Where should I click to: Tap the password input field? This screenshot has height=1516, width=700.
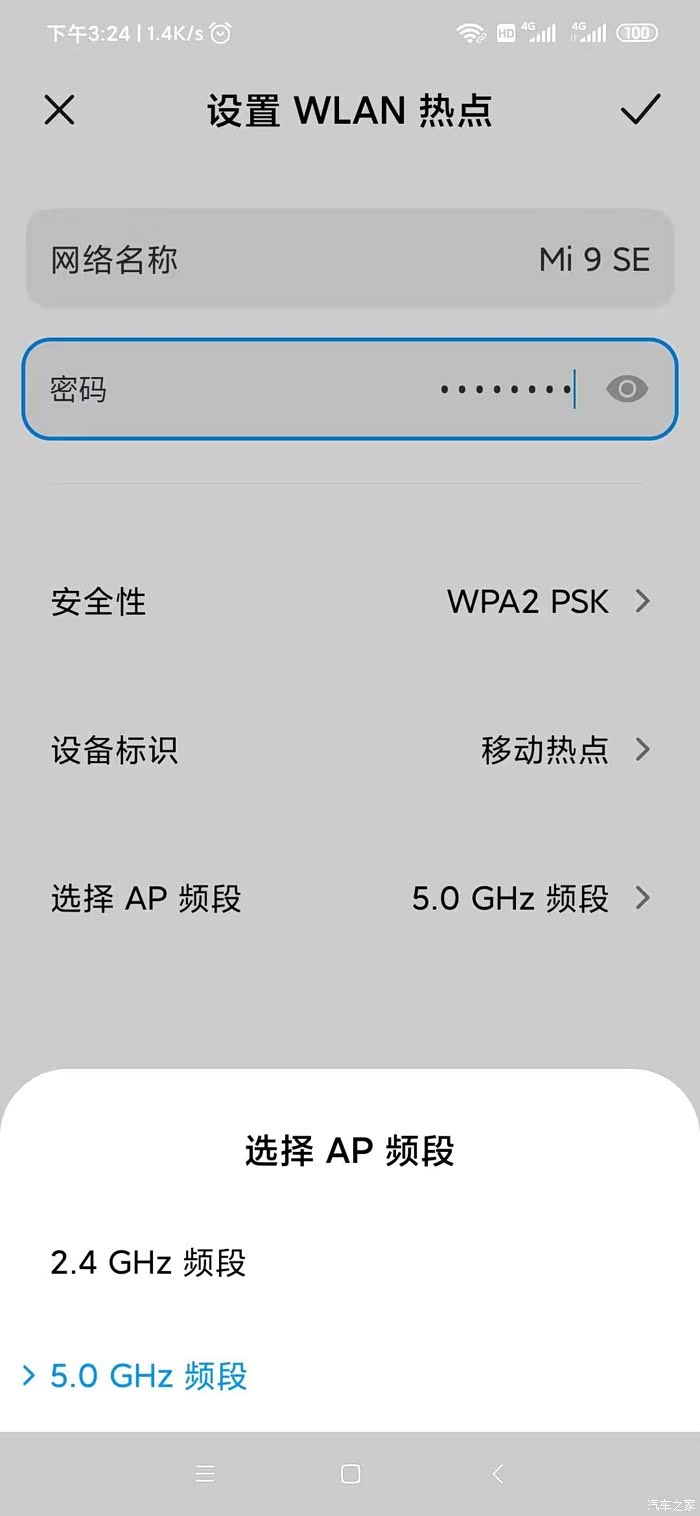pyautogui.click(x=350, y=389)
